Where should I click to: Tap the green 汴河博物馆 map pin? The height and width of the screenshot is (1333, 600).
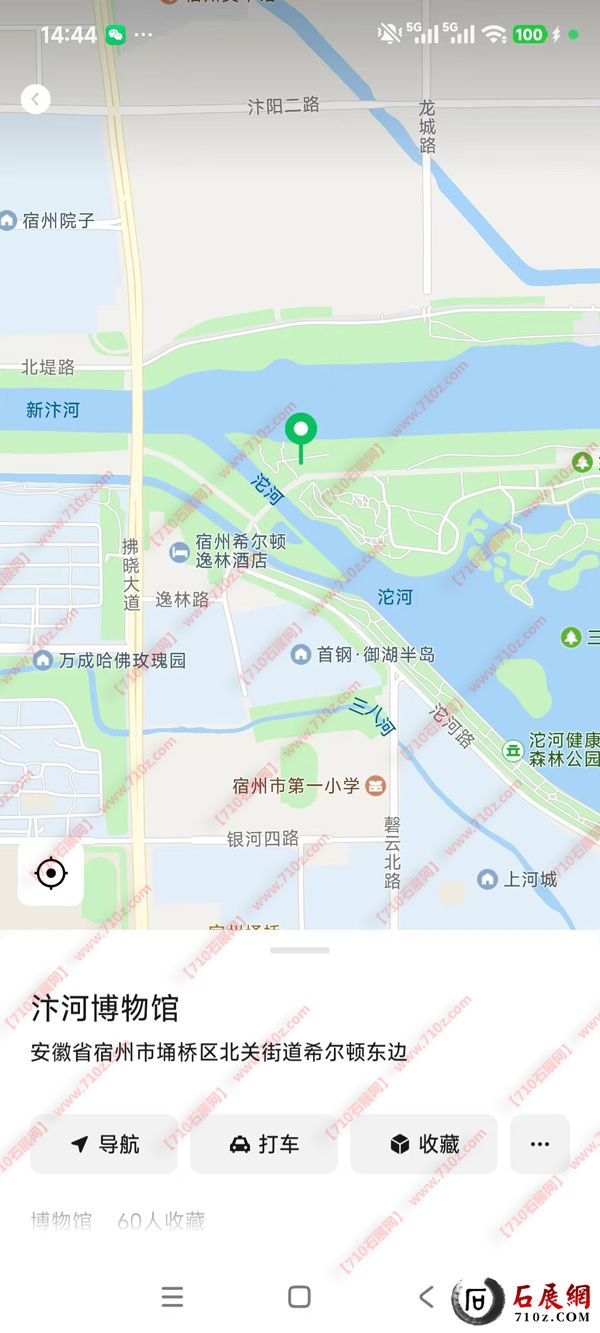301,432
